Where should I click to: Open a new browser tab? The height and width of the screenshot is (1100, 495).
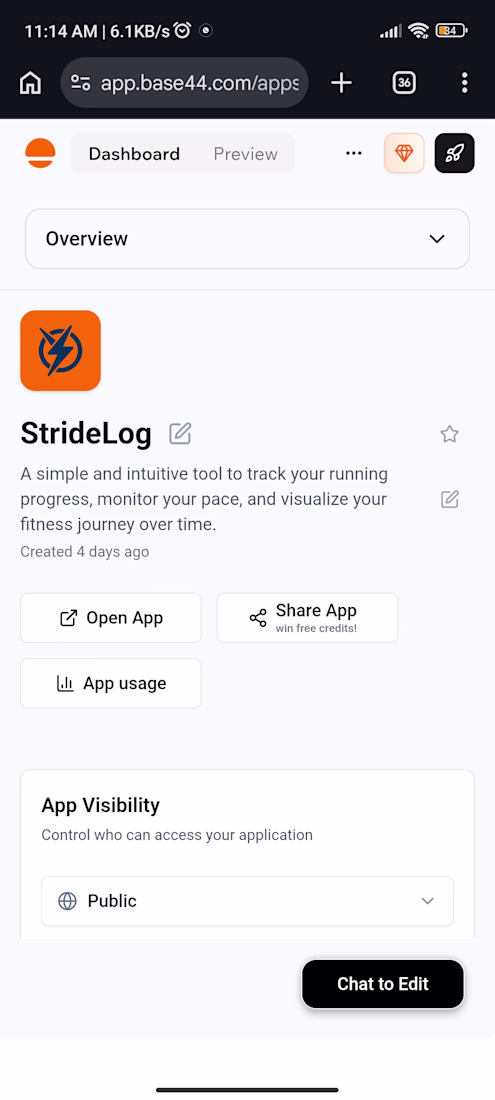tap(341, 83)
